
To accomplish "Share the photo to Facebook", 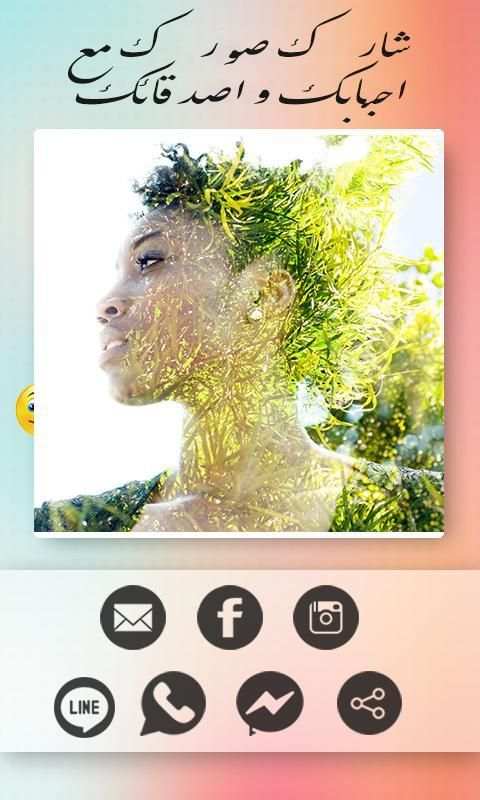I will 230,617.
